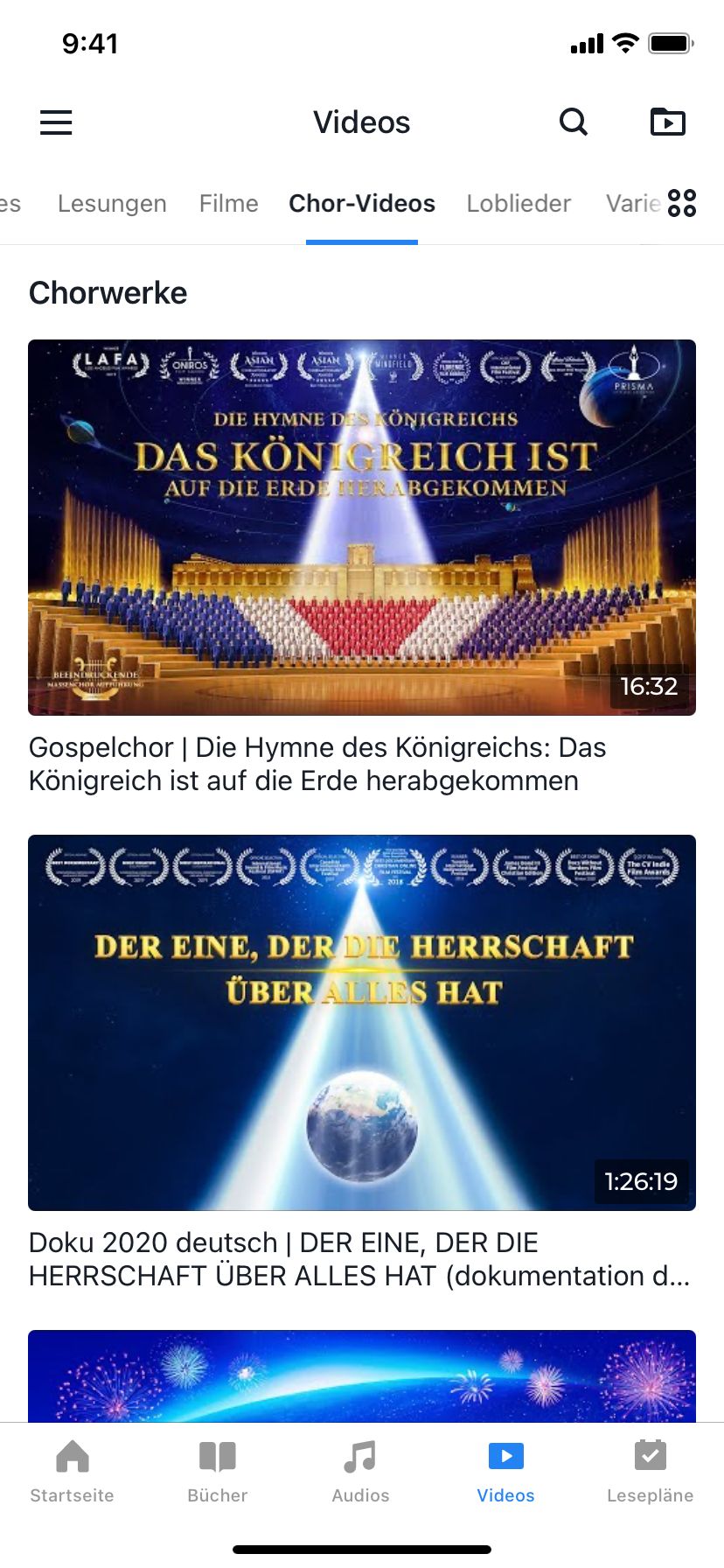Open the Audios tab
The image size is (724, 1568).
pos(360,1471)
